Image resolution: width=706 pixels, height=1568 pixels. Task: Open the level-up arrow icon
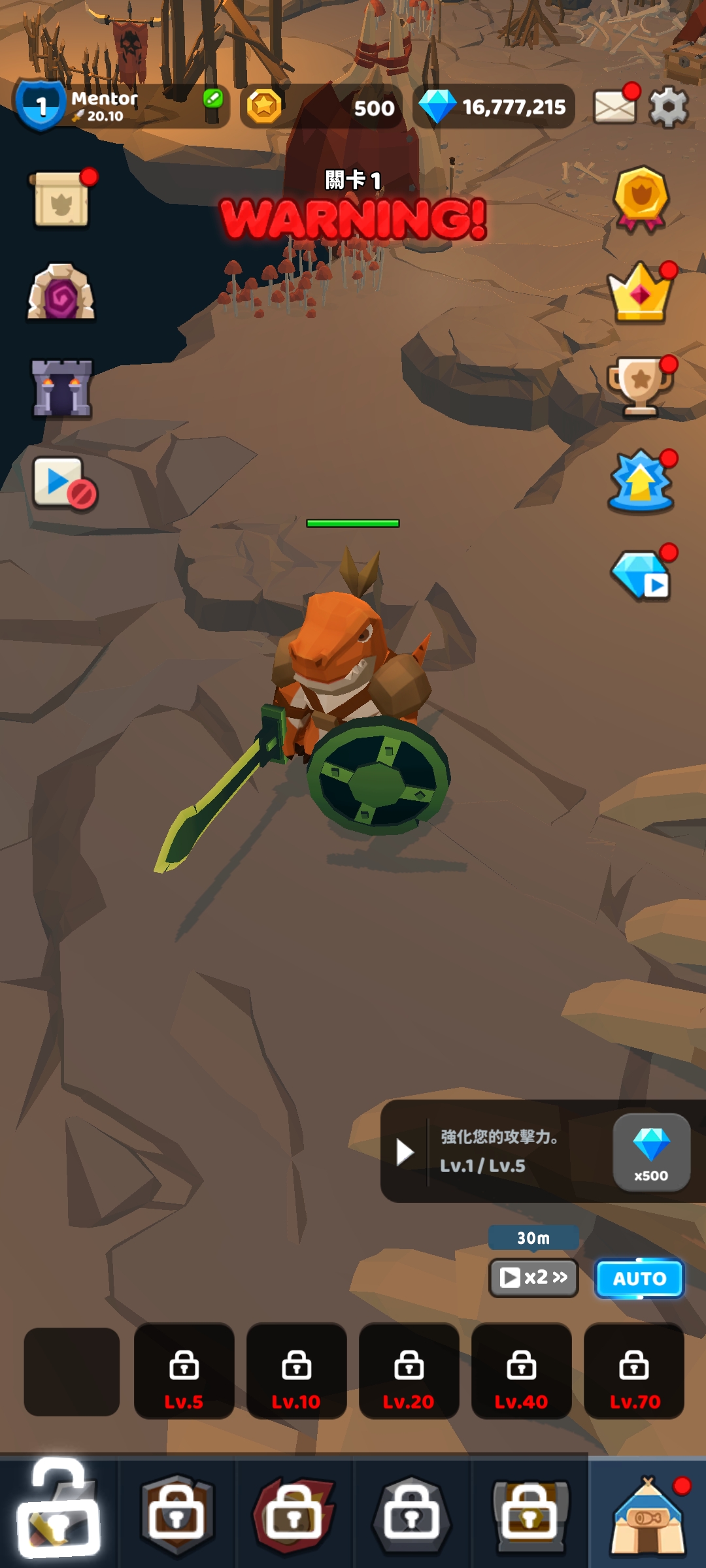641,482
